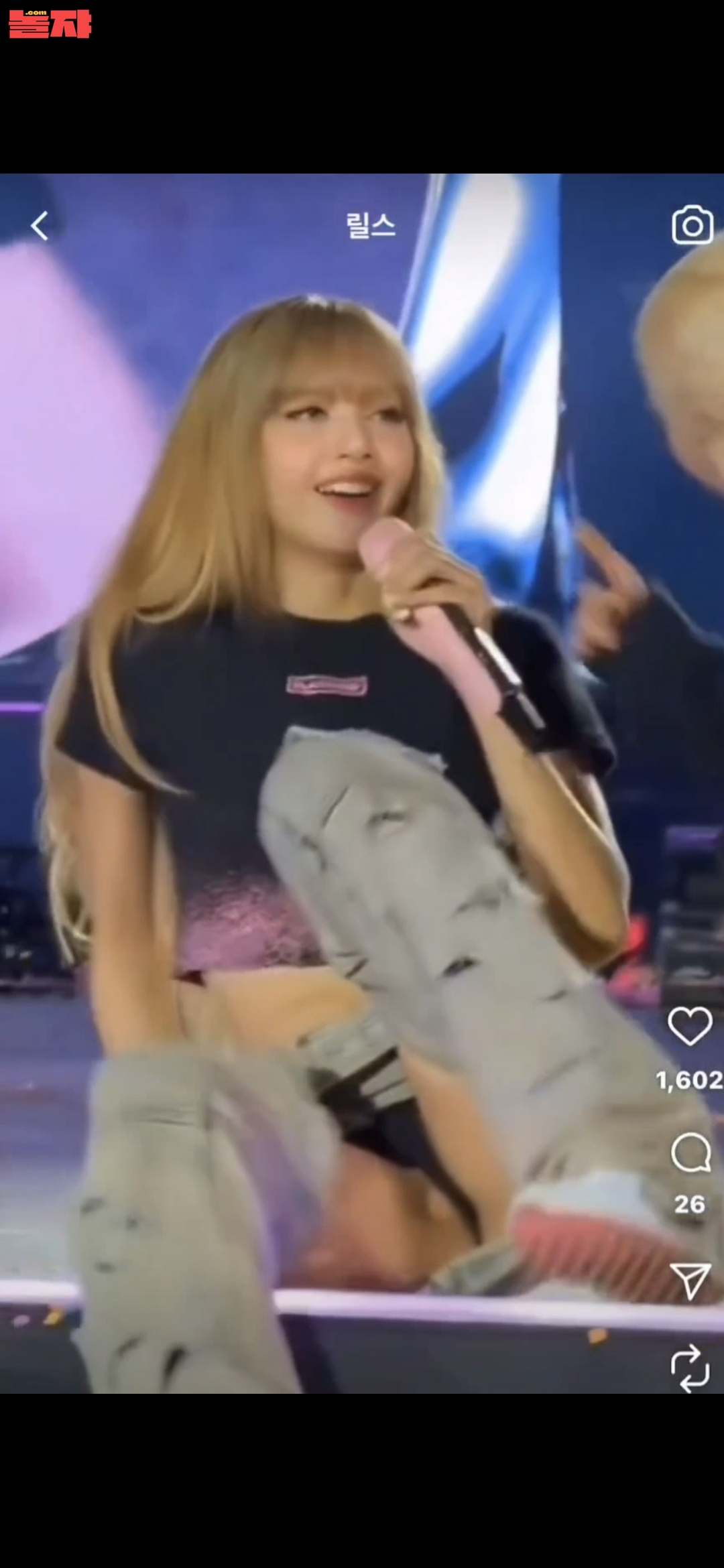Go back from the Reels viewer
This screenshot has width=724, height=1568.
[x=40, y=226]
